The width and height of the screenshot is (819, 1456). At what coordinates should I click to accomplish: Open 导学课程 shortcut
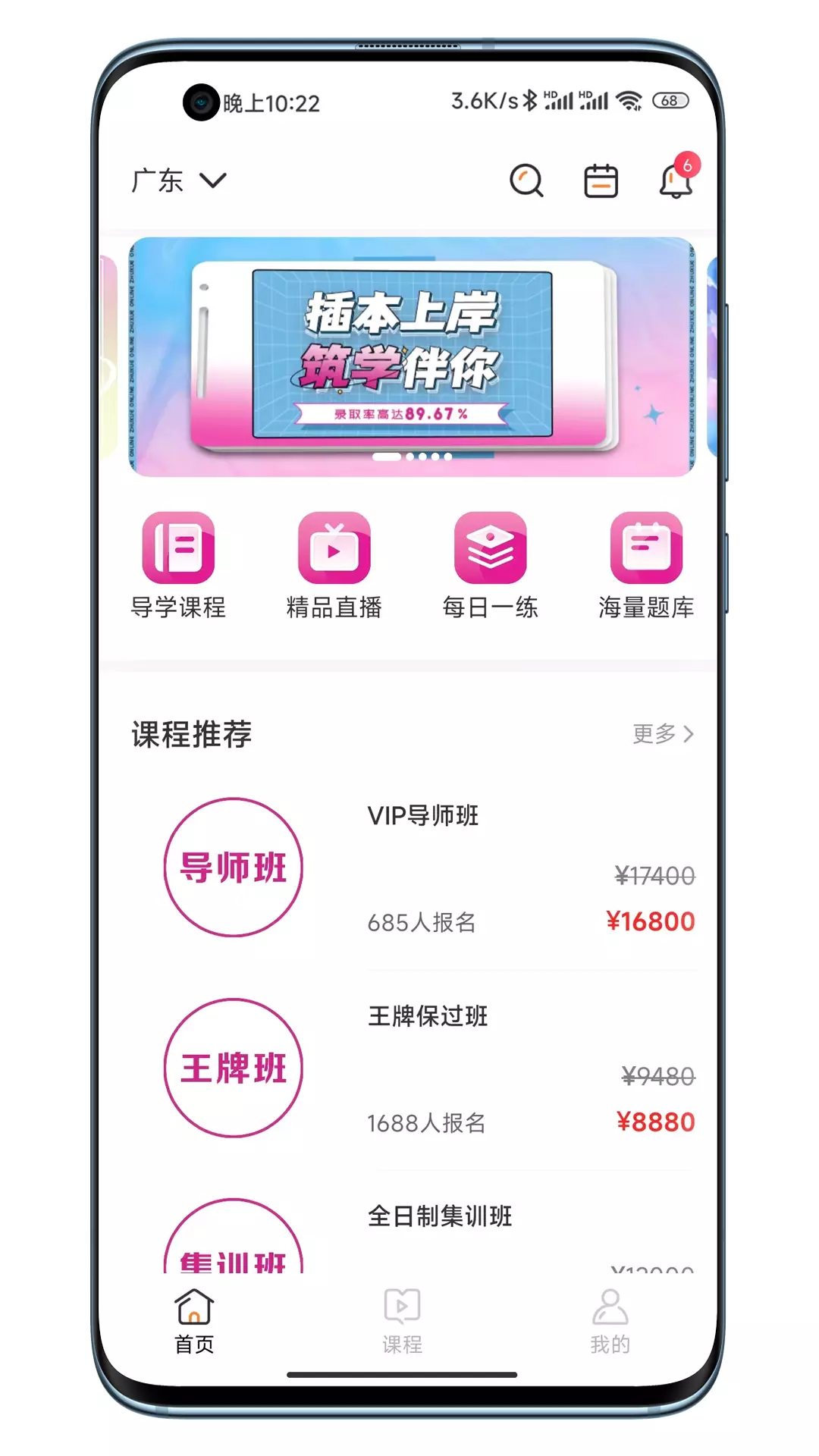tap(178, 566)
